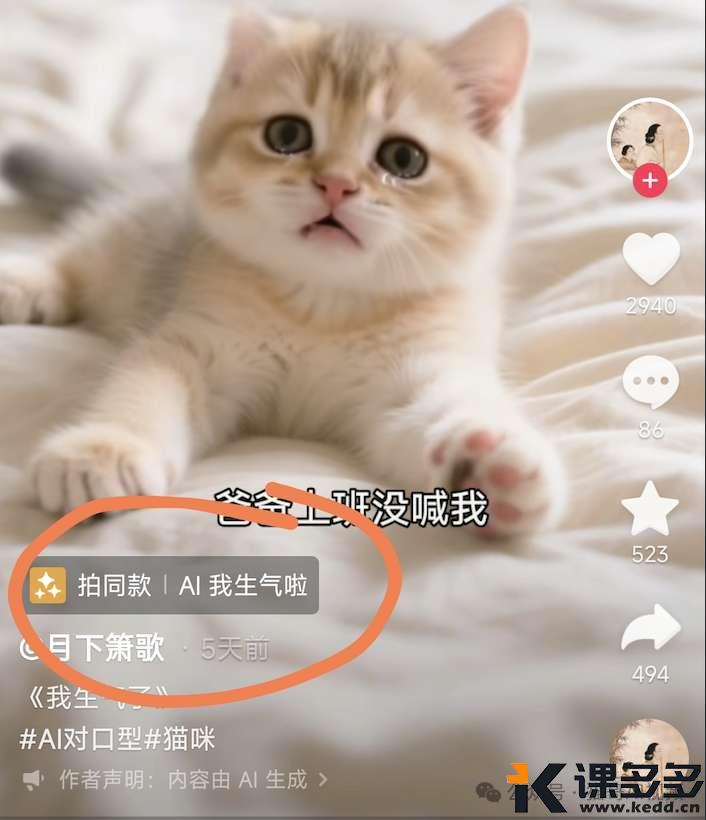Open the comments on this video
The width and height of the screenshot is (706, 820).
[x=650, y=383]
